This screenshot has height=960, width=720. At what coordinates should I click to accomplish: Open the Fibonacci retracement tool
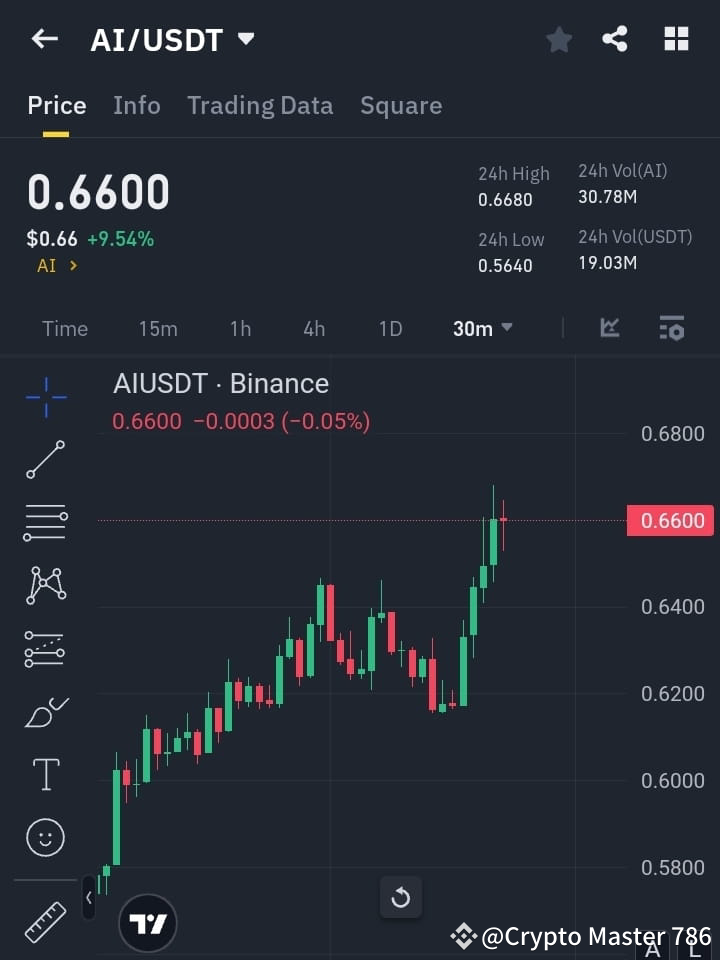(45, 649)
